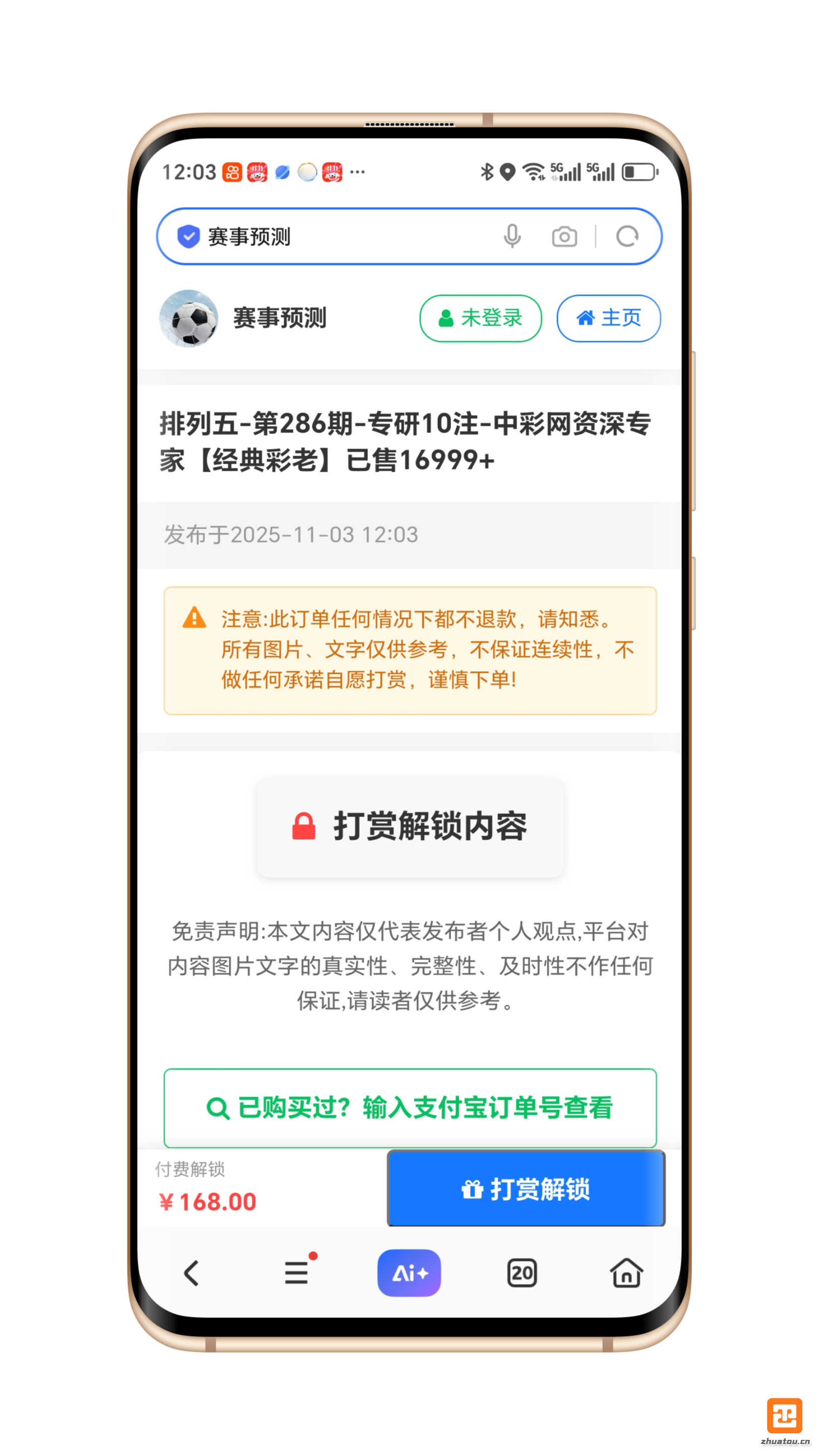
Task: Open camera search in the address bar
Action: (564, 236)
